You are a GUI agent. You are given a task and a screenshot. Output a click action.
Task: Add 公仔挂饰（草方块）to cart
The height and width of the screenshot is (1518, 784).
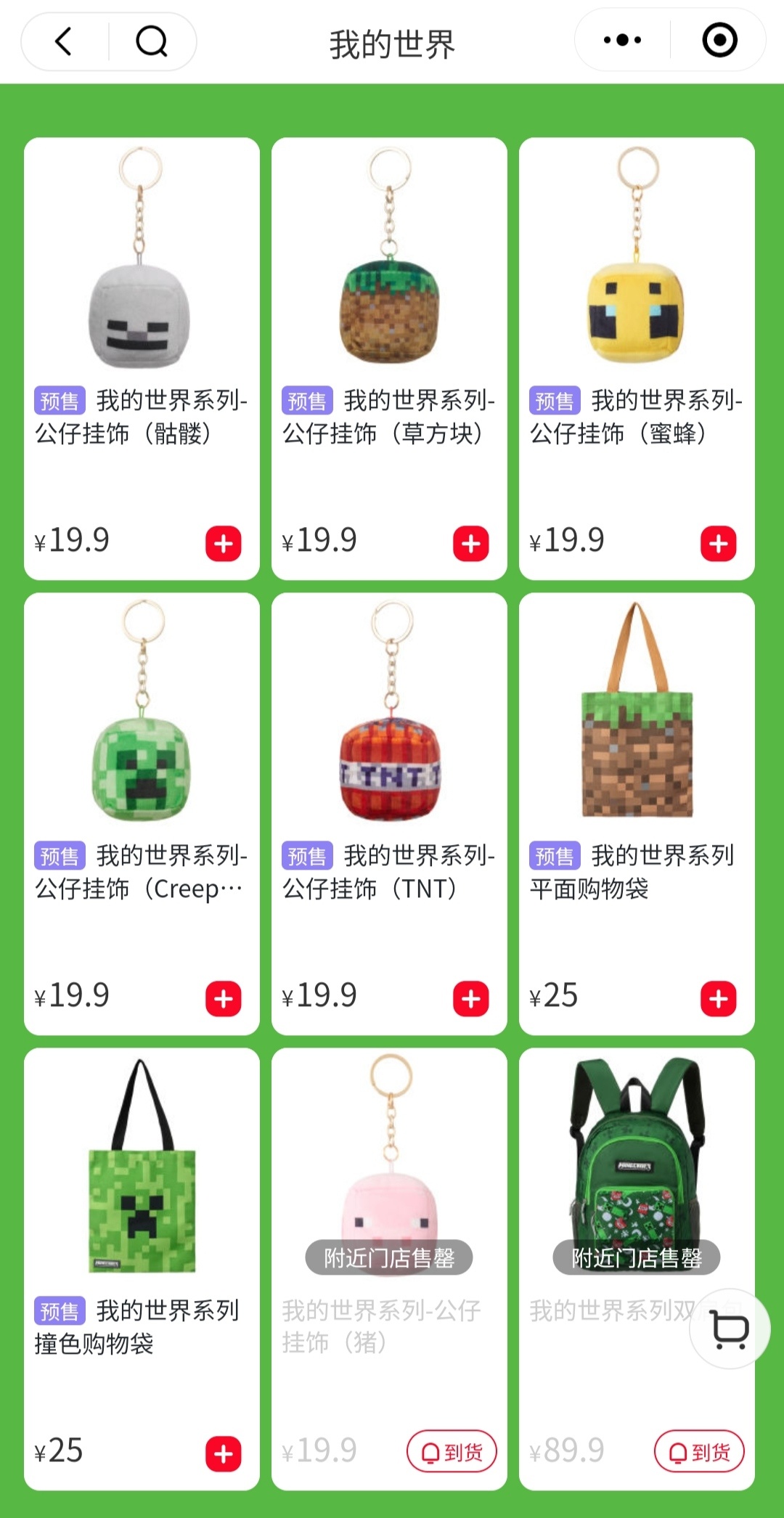point(471,544)
